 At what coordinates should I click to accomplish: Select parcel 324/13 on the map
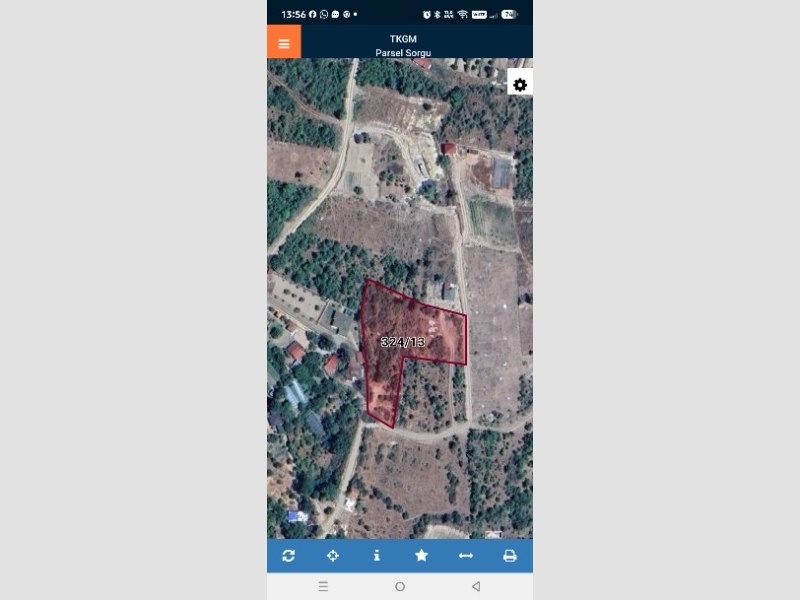(403, 342)
